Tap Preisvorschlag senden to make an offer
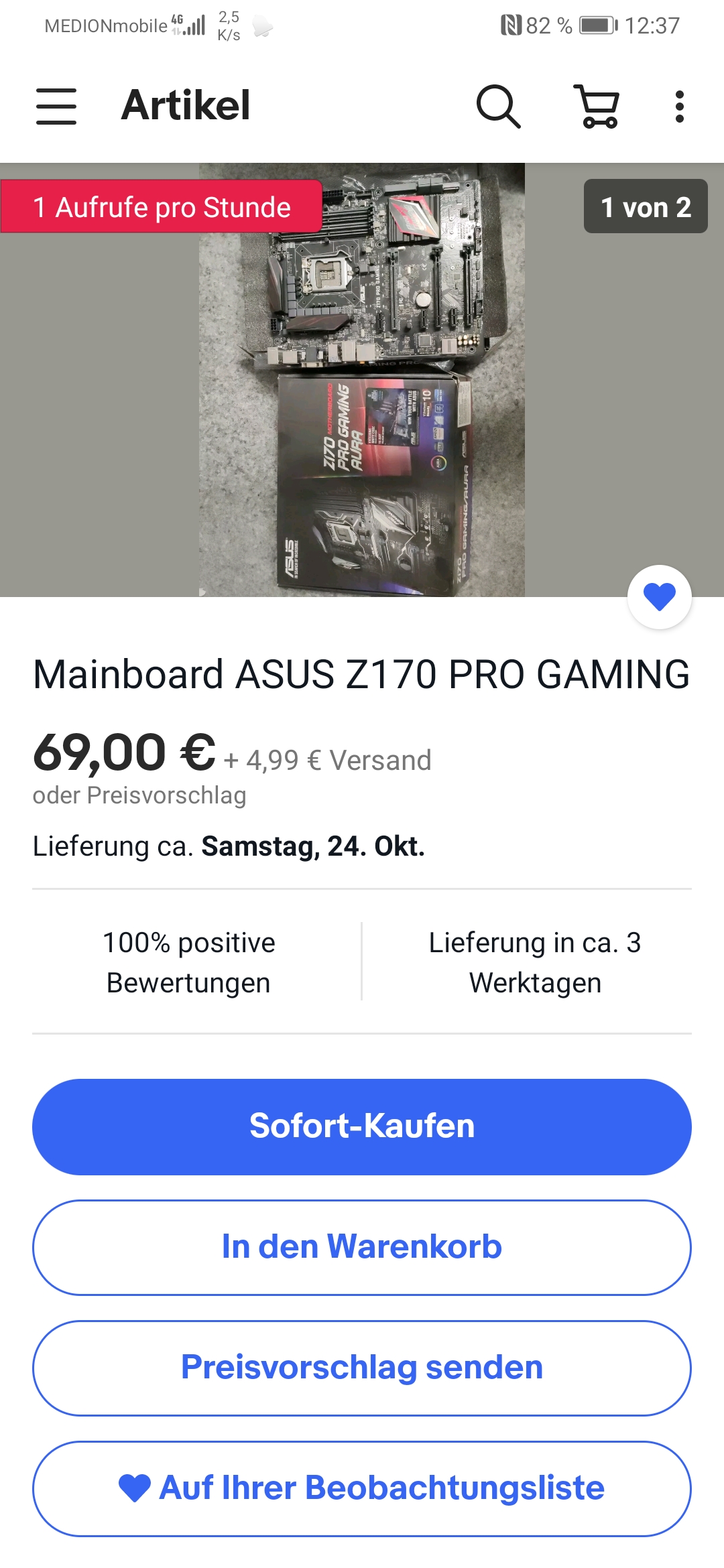Viewport: 724px width, 1568px height. pyautogui.click(x=362, y=1368)
